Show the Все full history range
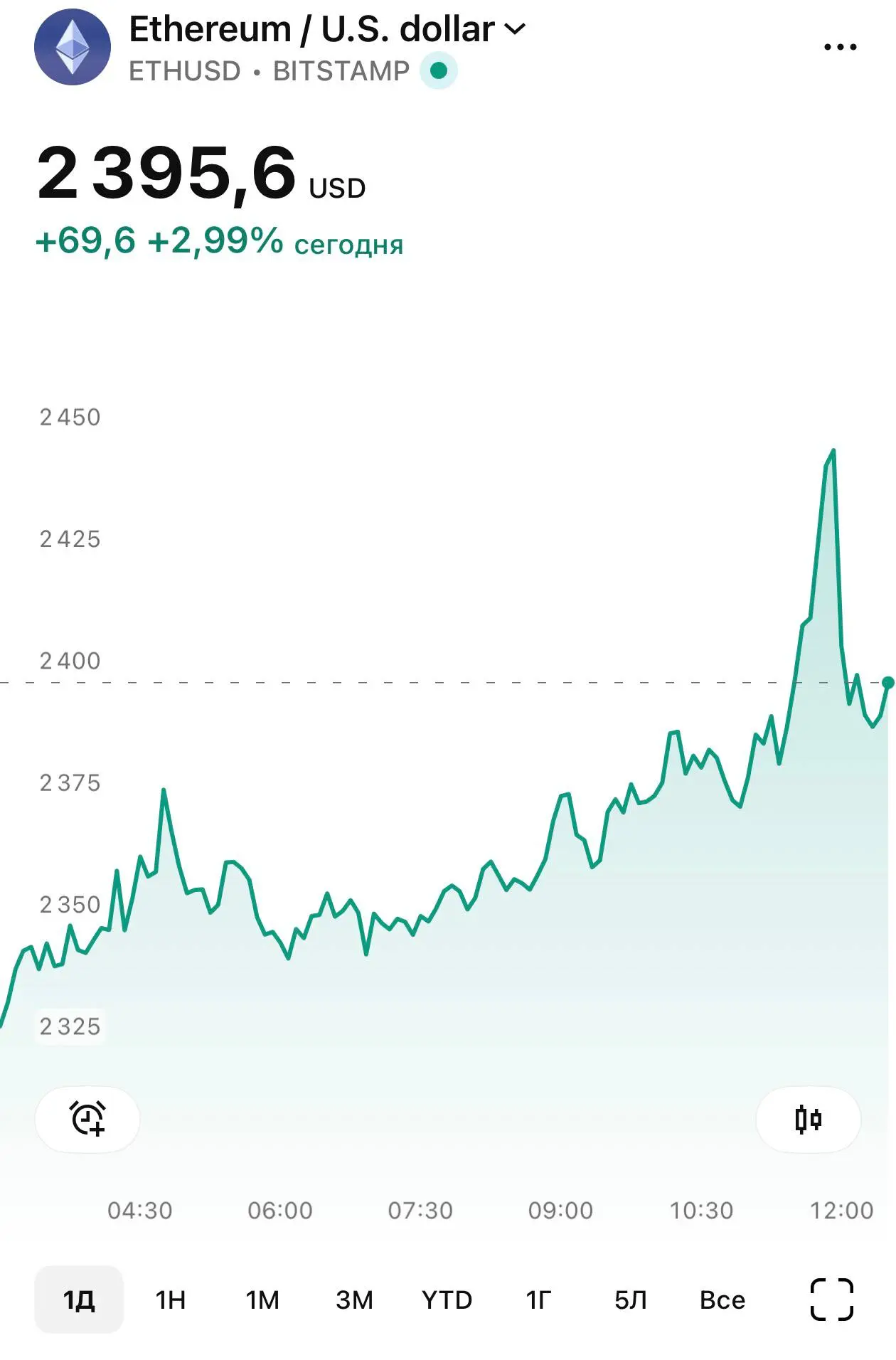 (x=722, y=1300)
